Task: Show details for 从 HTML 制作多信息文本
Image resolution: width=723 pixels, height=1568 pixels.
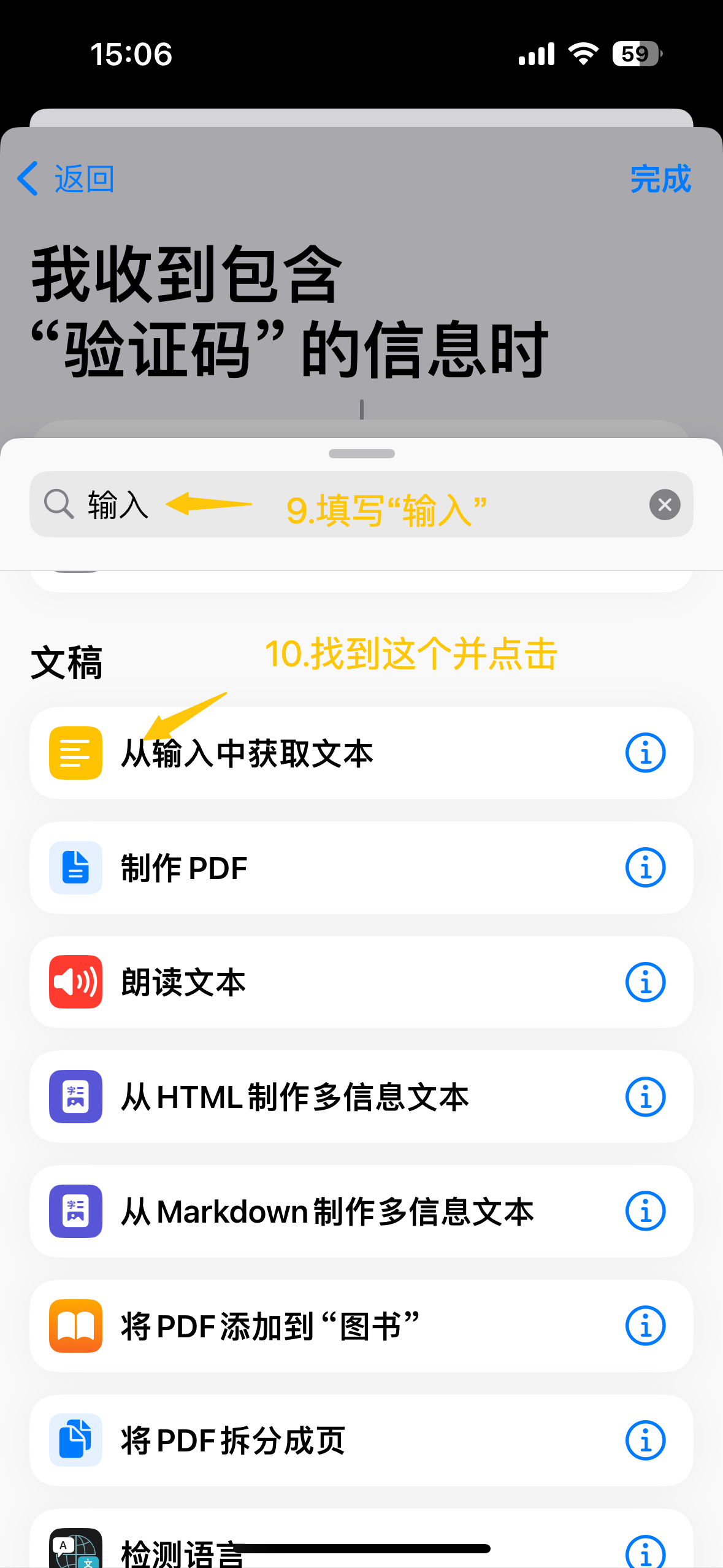Action: point(645,1097)
